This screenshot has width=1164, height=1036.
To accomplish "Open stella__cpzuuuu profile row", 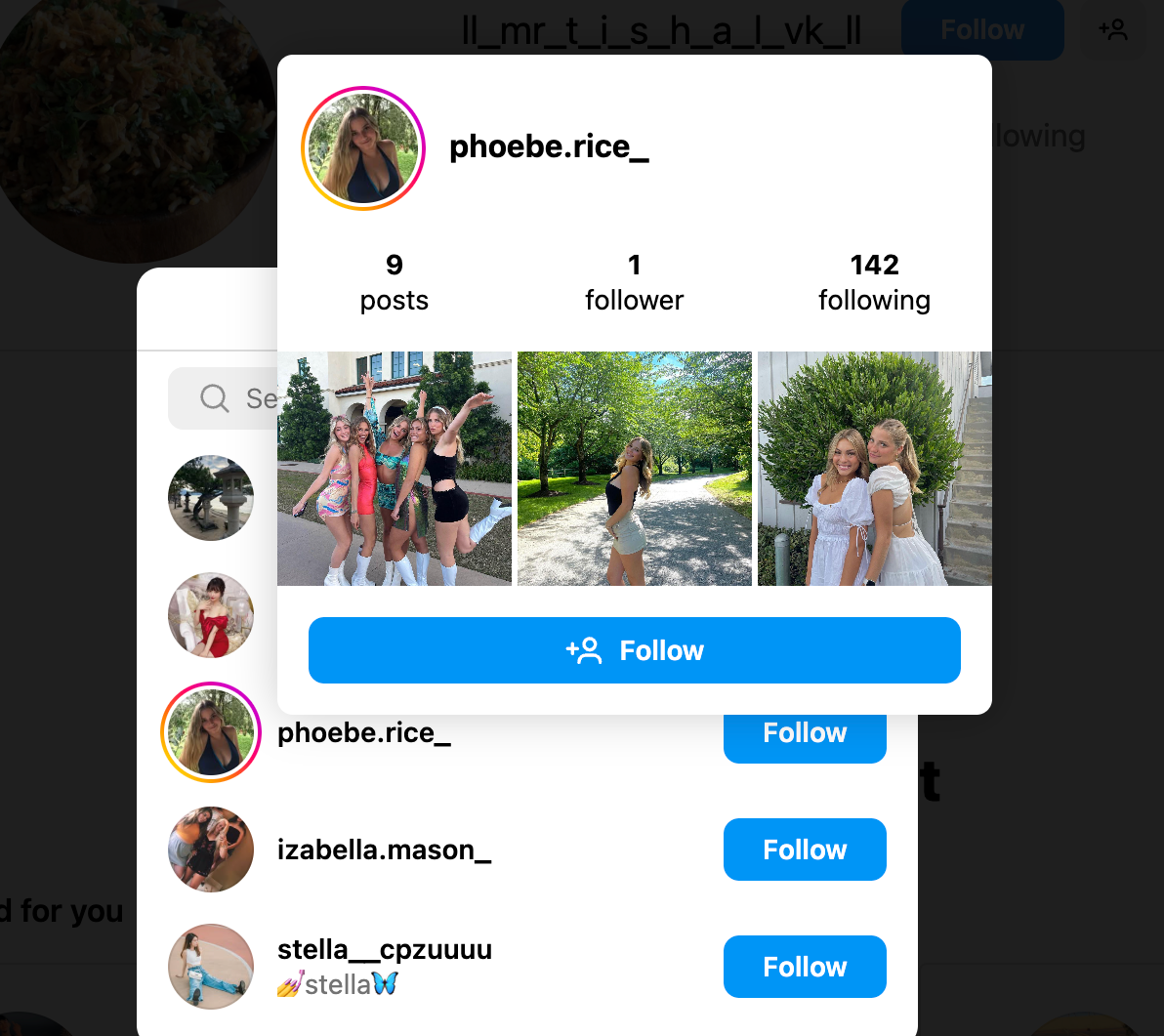I will (x=385, y=950).
